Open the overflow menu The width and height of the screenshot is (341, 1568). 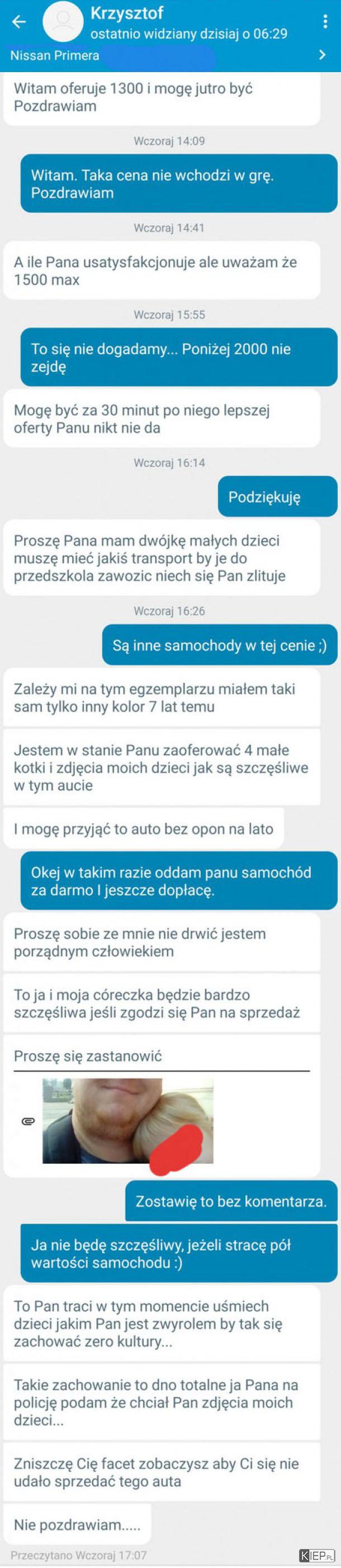tap(325, 22)
